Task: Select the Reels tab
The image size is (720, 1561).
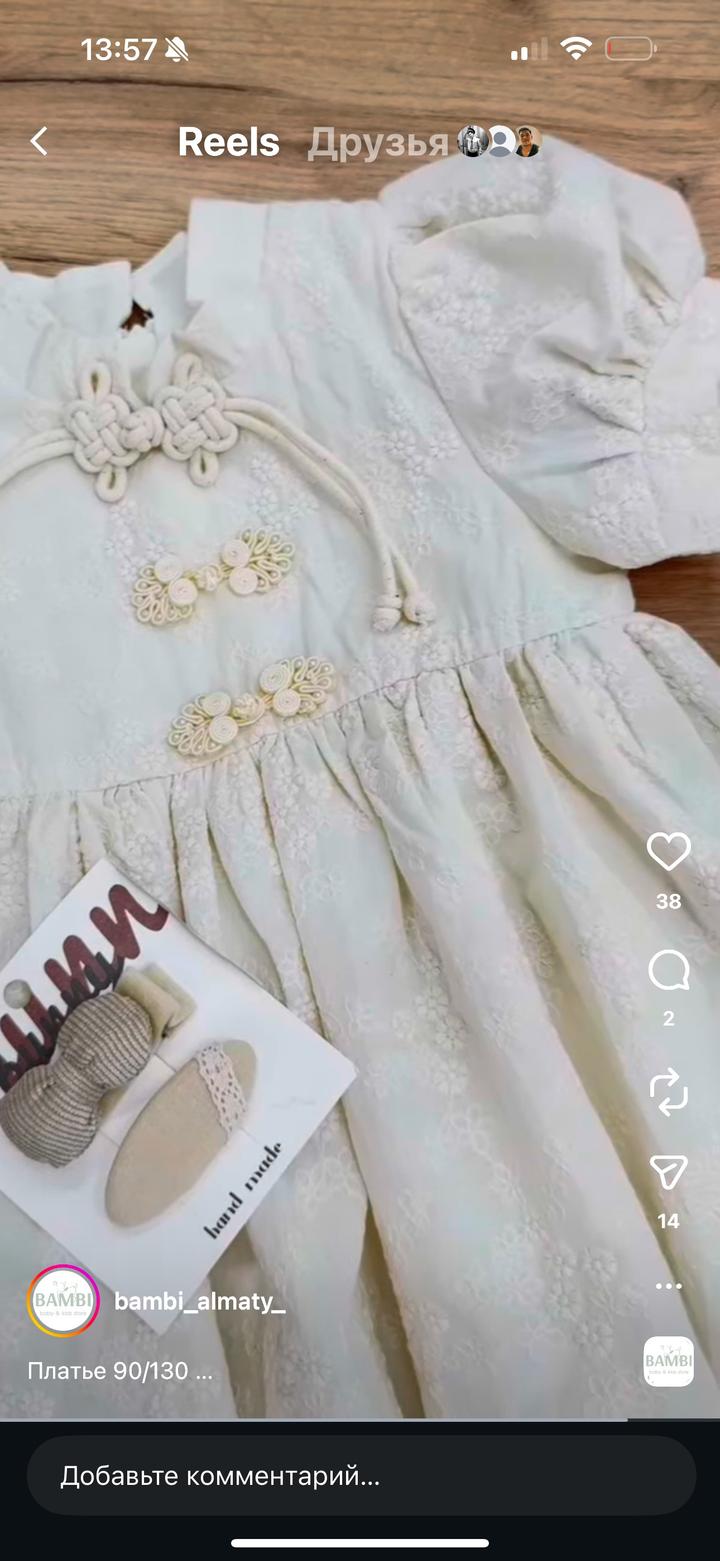Action: 228,143
